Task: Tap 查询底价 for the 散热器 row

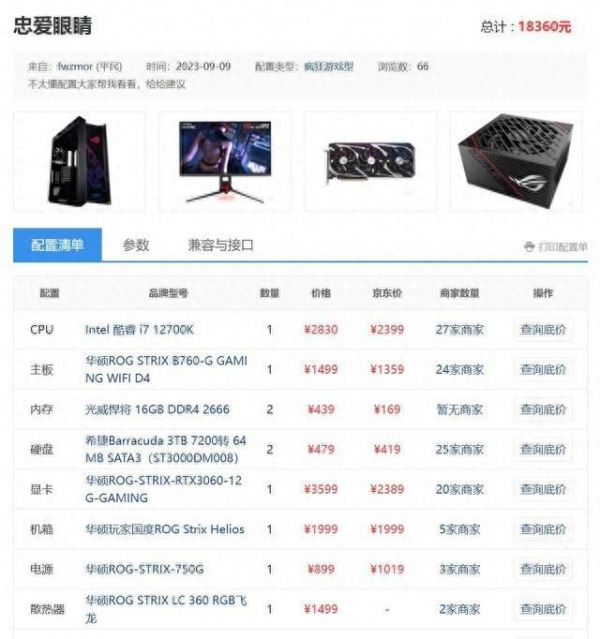Action: (x=543, y=609)
